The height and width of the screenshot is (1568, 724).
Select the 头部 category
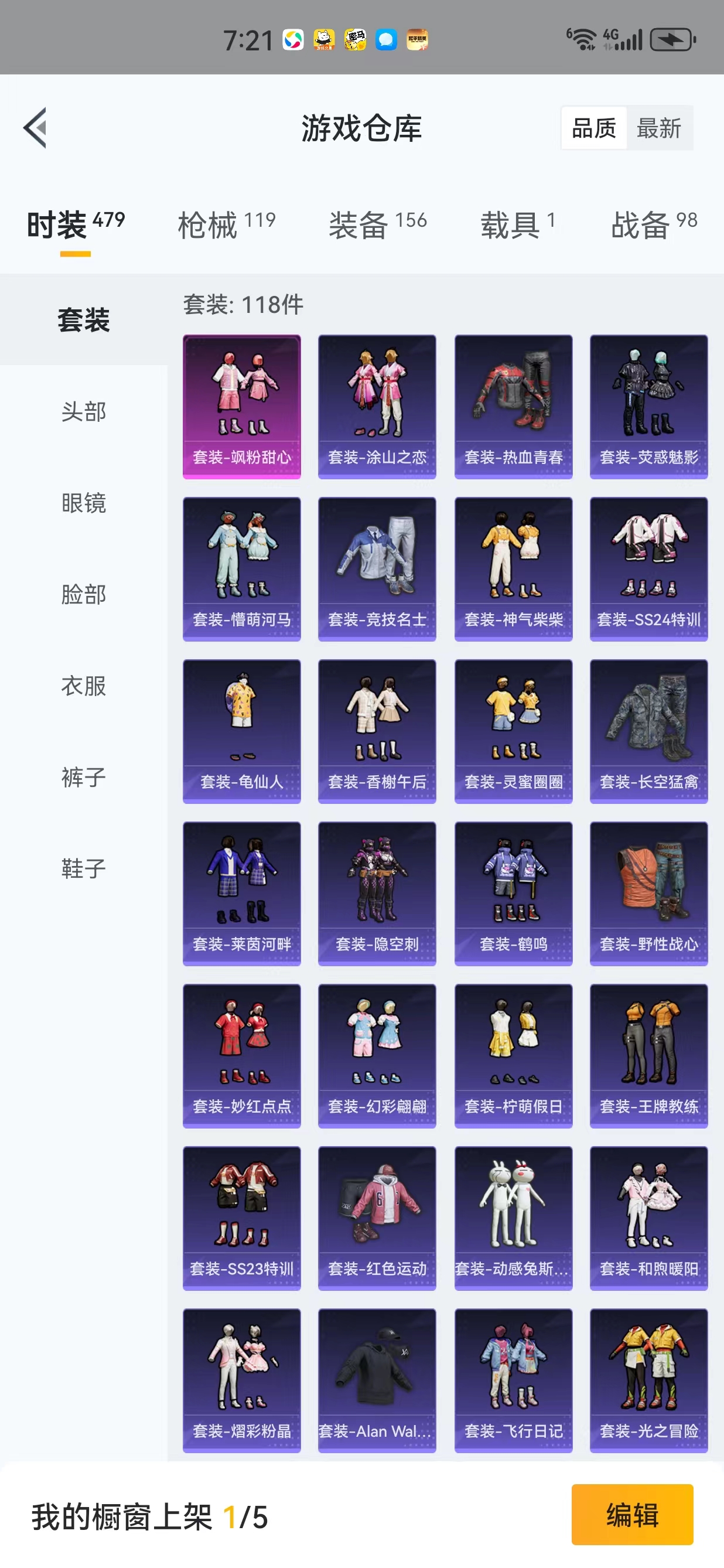(x=84, y=411)
